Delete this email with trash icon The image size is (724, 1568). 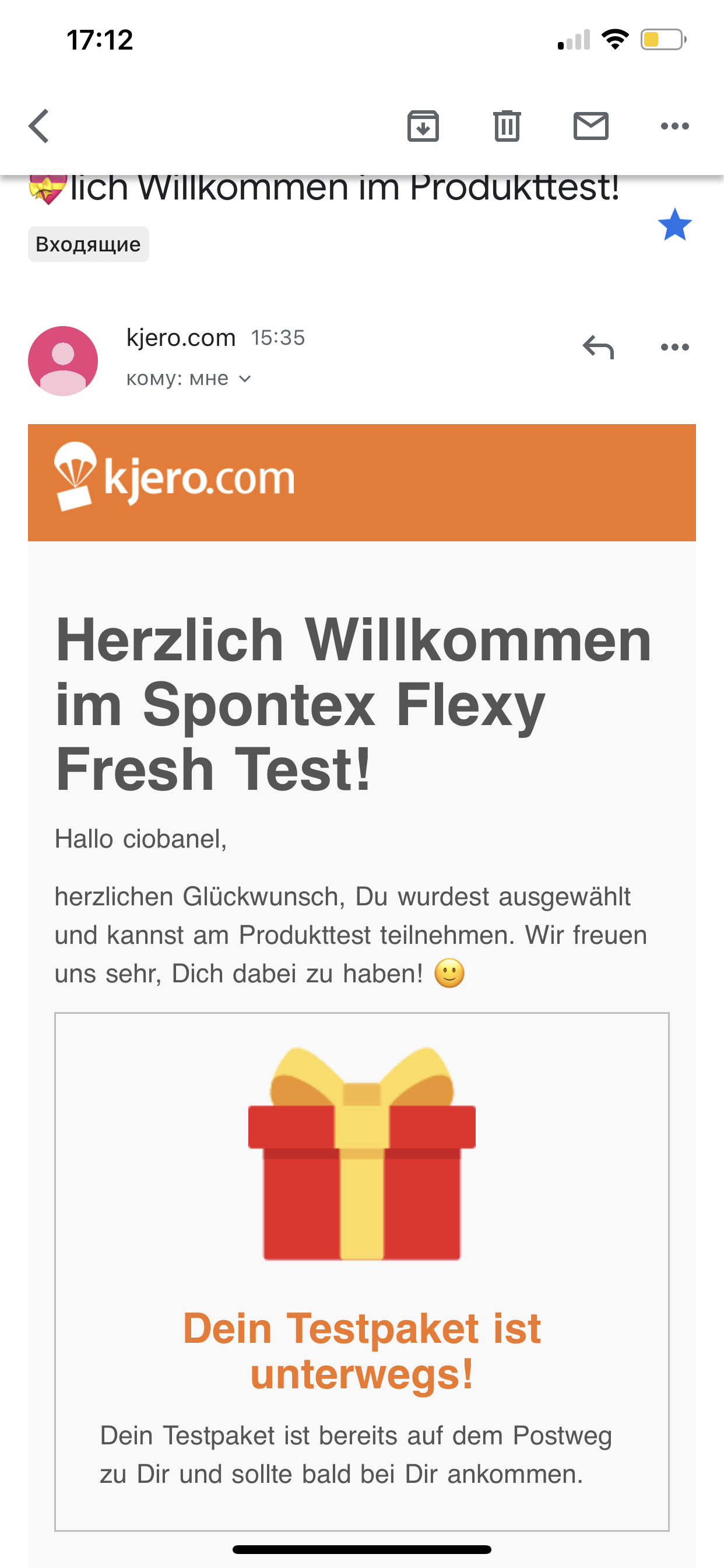pos(506,126)
